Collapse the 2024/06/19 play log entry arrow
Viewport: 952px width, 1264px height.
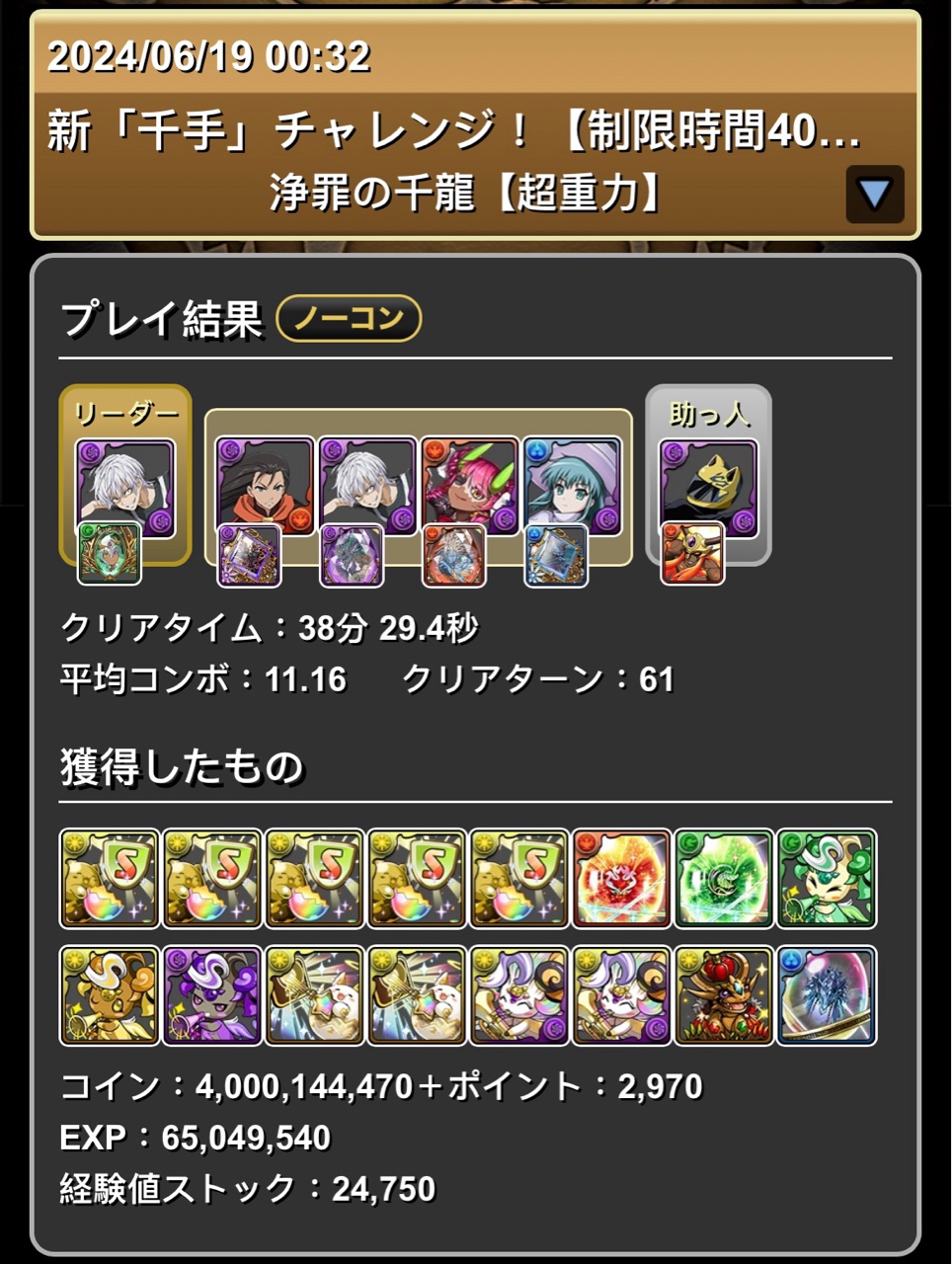[x=874, y=194]
